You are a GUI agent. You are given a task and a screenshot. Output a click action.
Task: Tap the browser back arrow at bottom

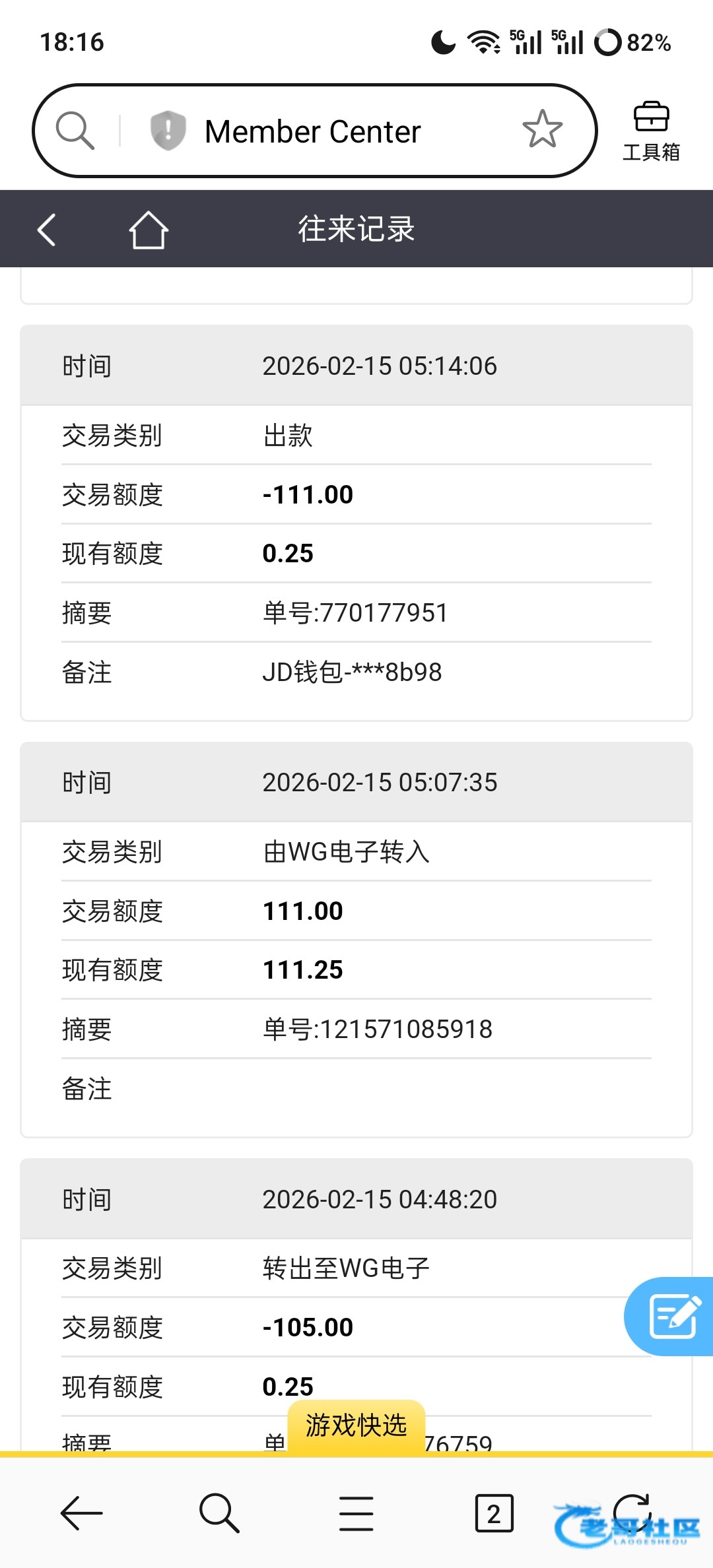pyautogui.click(x=82, y=1513)
